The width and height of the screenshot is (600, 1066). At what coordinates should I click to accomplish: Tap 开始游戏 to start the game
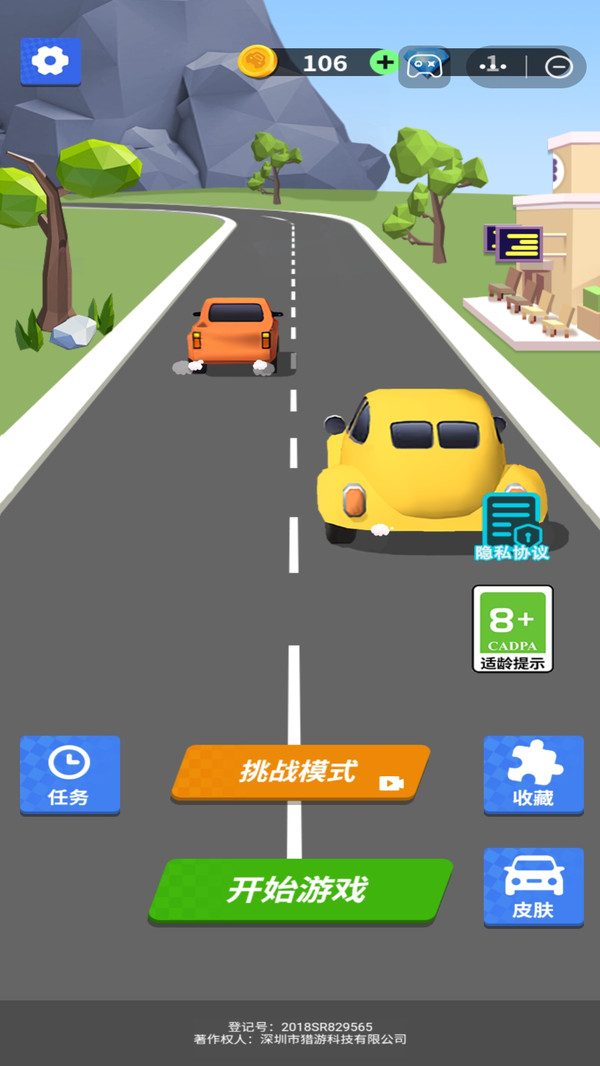coord(301,891)
